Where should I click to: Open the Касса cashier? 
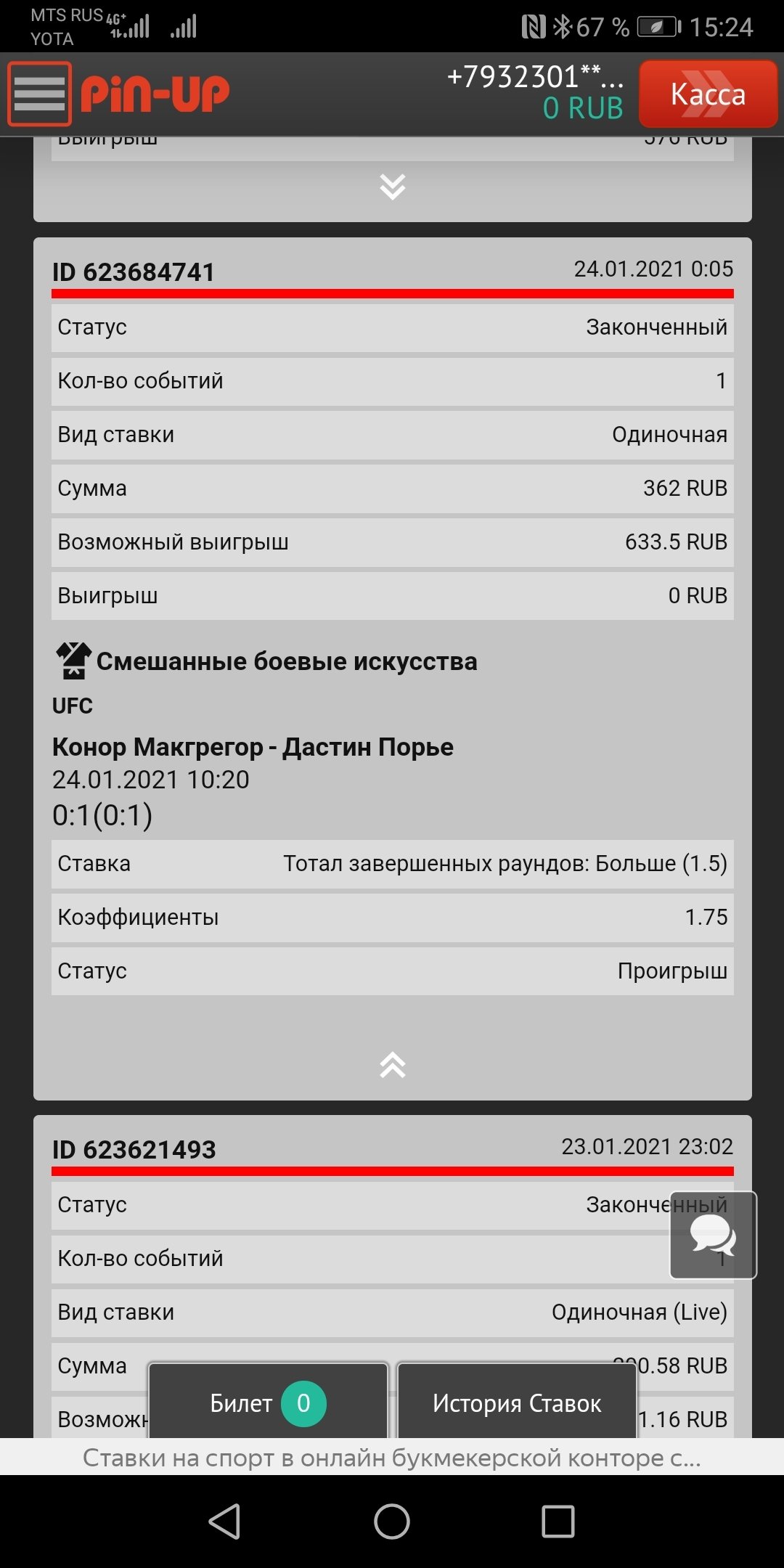pos(708,94)
